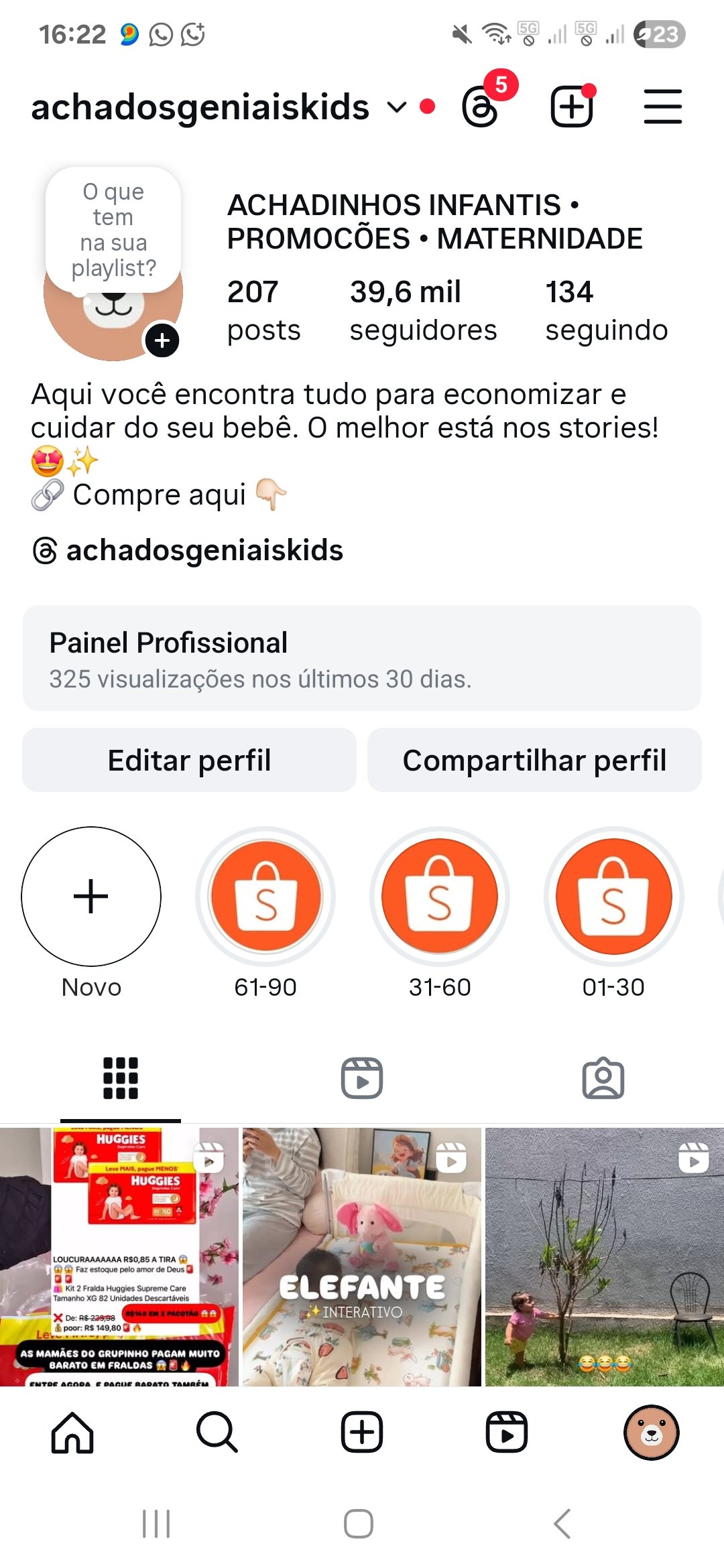Go to the home feed
Viewport: 724px width, 1568px height.
72,1433
